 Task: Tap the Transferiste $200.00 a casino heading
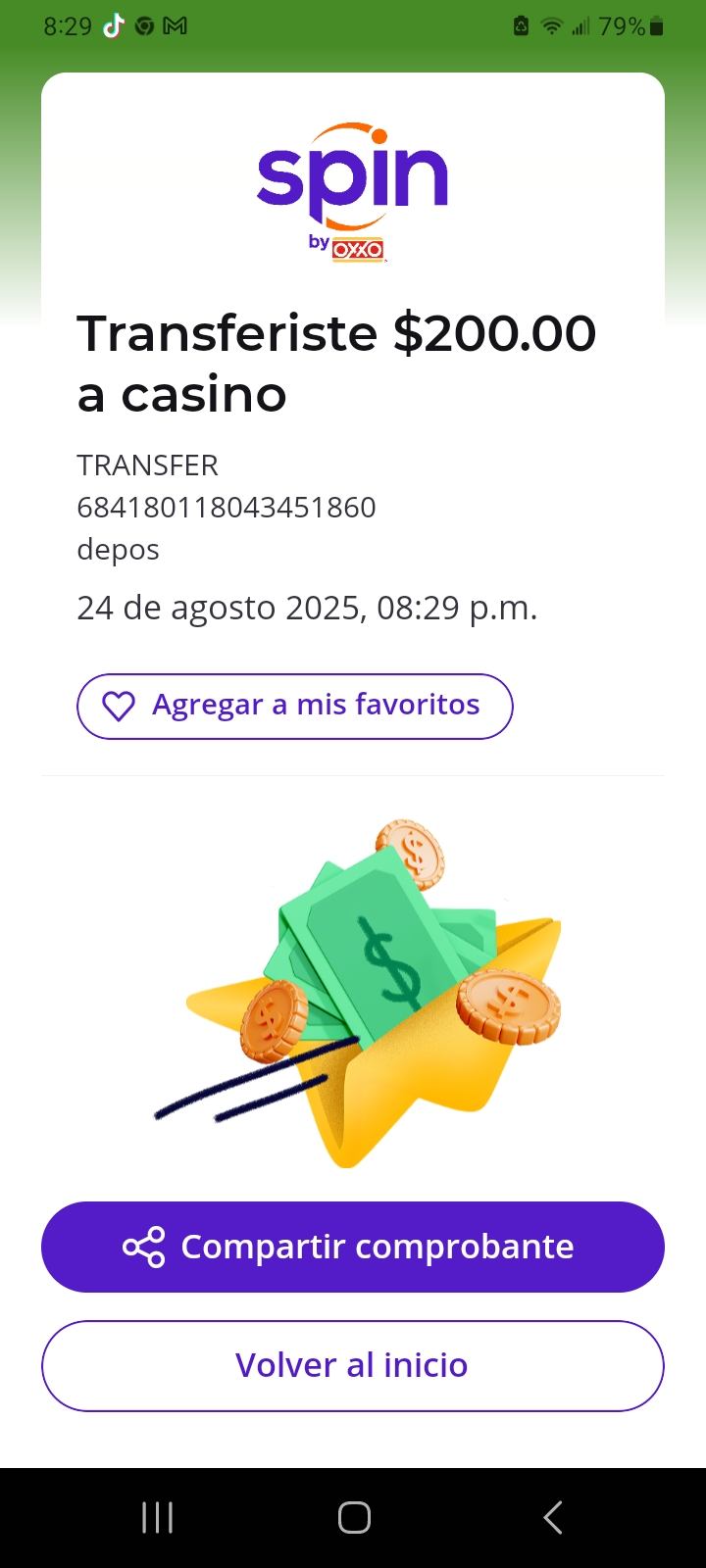336,363
